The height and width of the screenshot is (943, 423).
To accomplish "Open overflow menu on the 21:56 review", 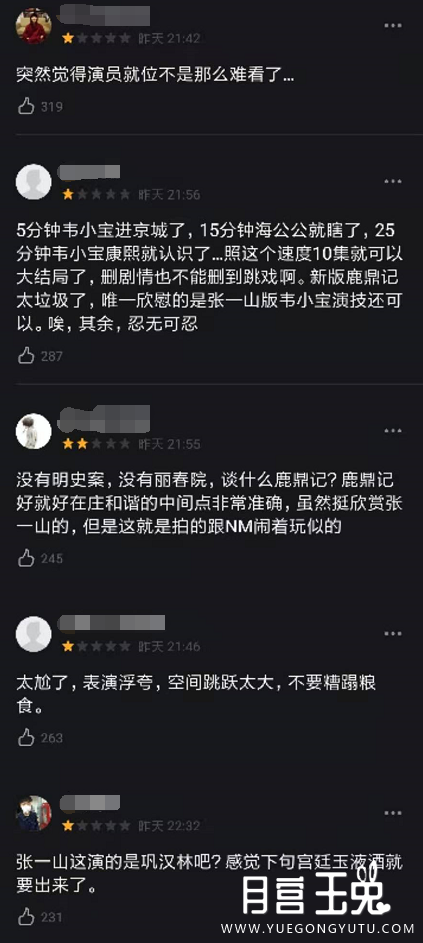I will coord(392,182).
